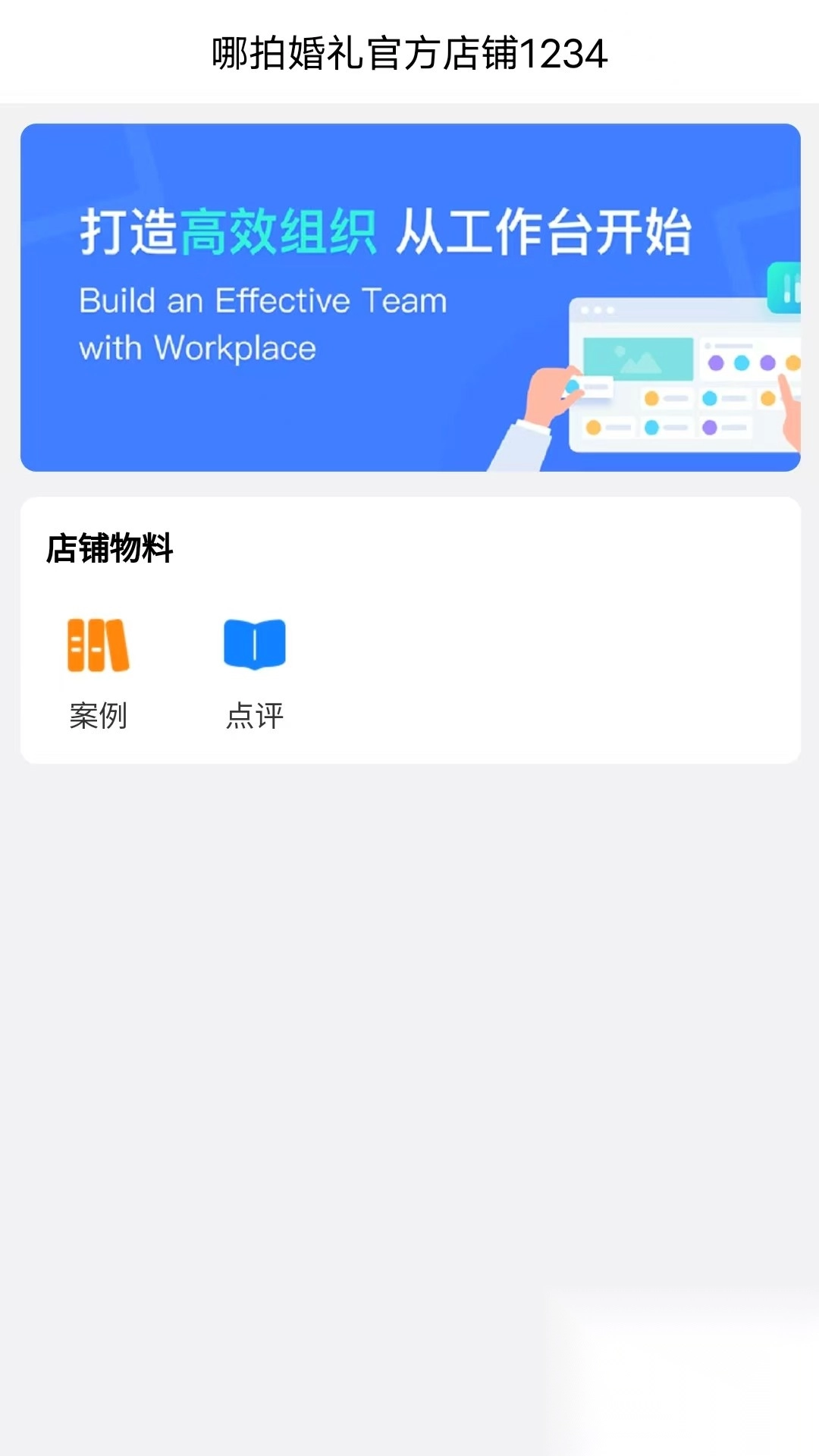Select the blue book icon in store materials
This screenshot has height=1456, width=819.
click(253, 645)
